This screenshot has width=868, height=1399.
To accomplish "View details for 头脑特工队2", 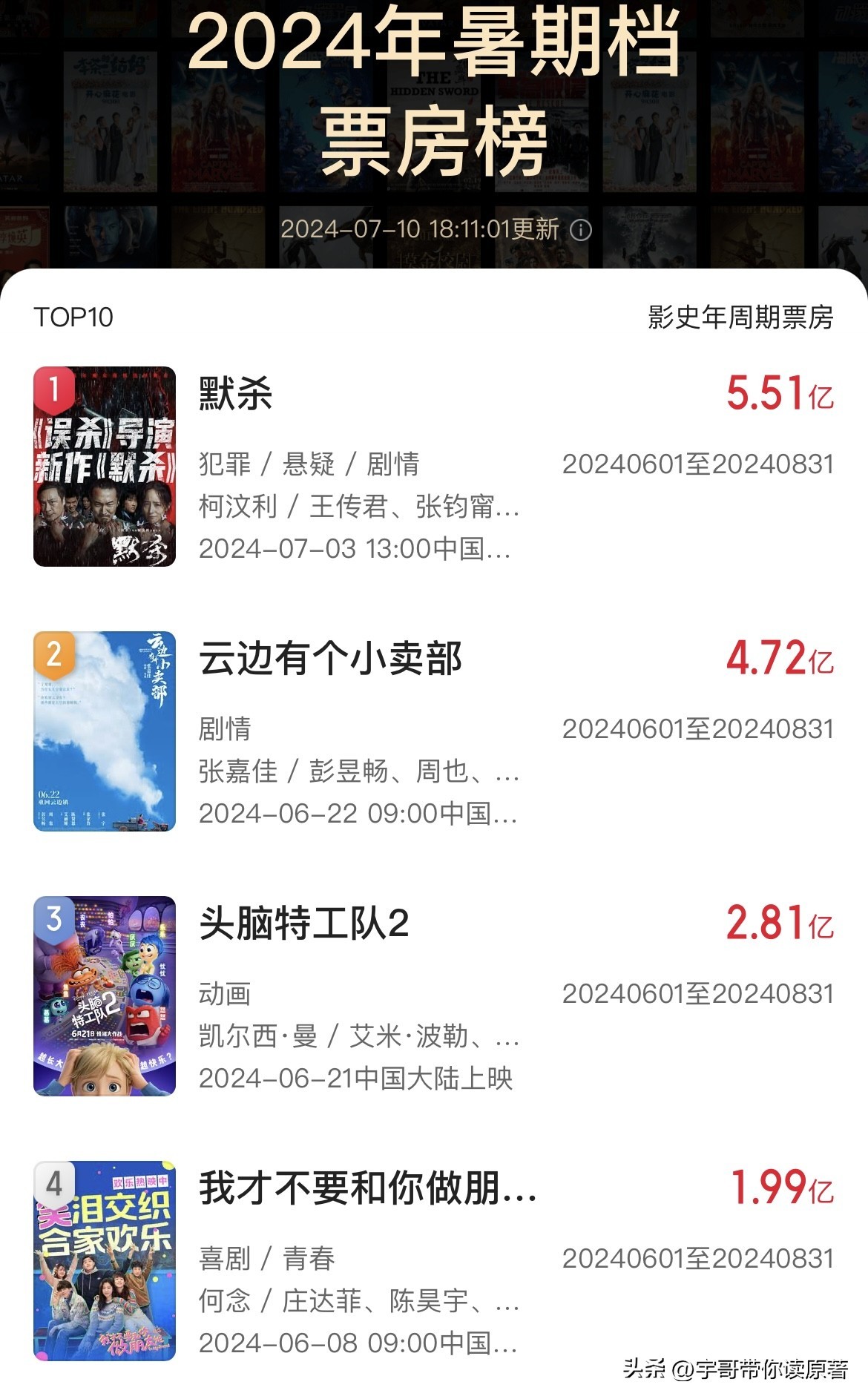I will pyautogui.click(x=303, y=924).
